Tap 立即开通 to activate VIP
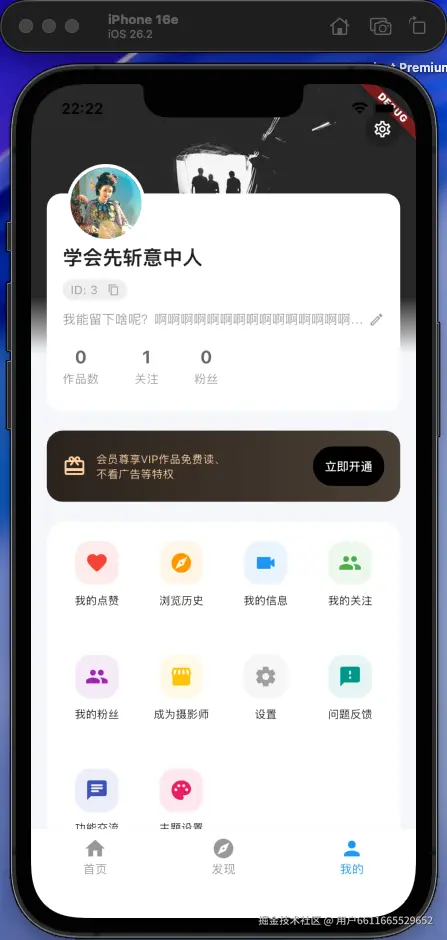 pyautogui.click(x=349, y=466)
